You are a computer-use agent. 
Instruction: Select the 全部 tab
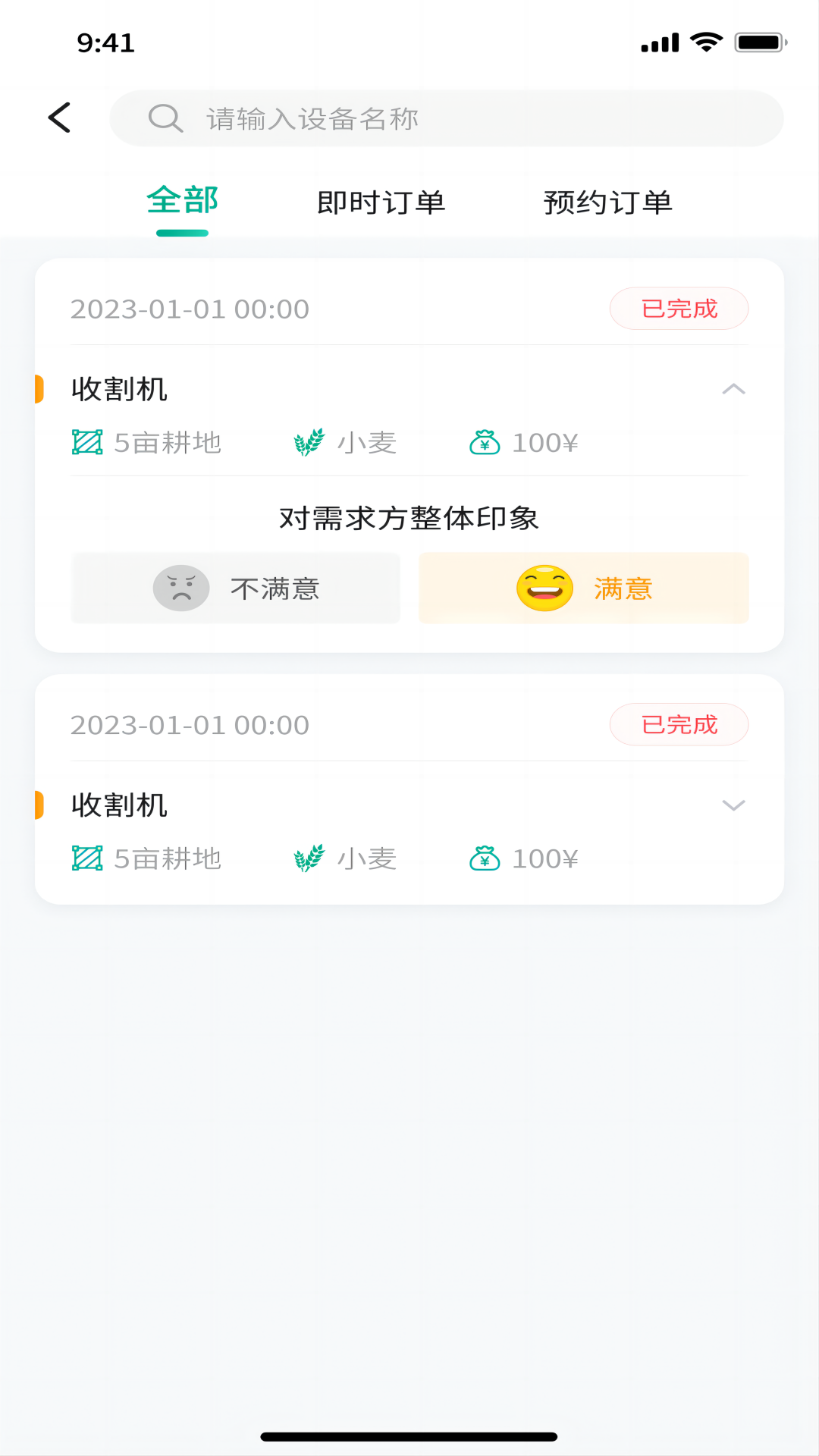coord(182,202)
